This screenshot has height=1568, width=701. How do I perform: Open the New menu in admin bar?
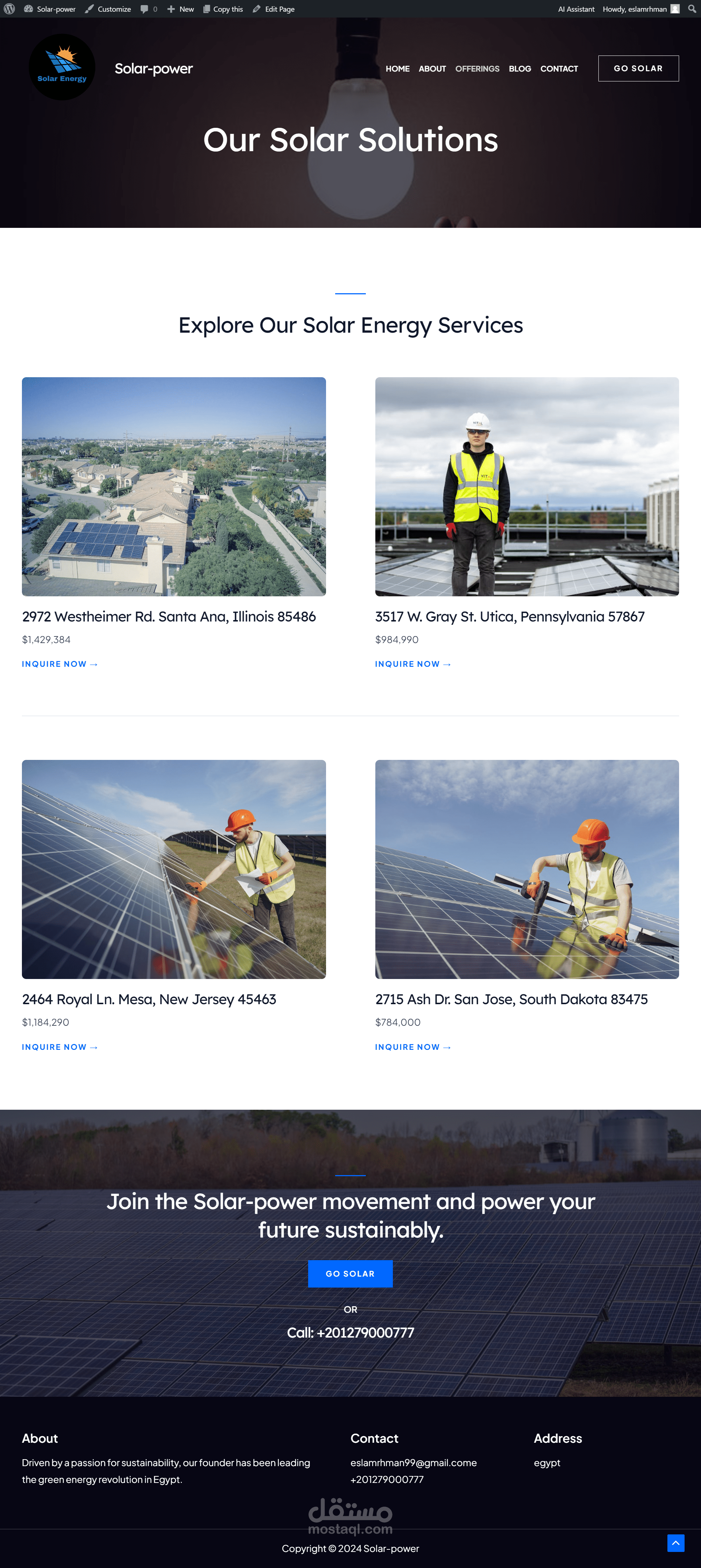(x=181, y=9)
